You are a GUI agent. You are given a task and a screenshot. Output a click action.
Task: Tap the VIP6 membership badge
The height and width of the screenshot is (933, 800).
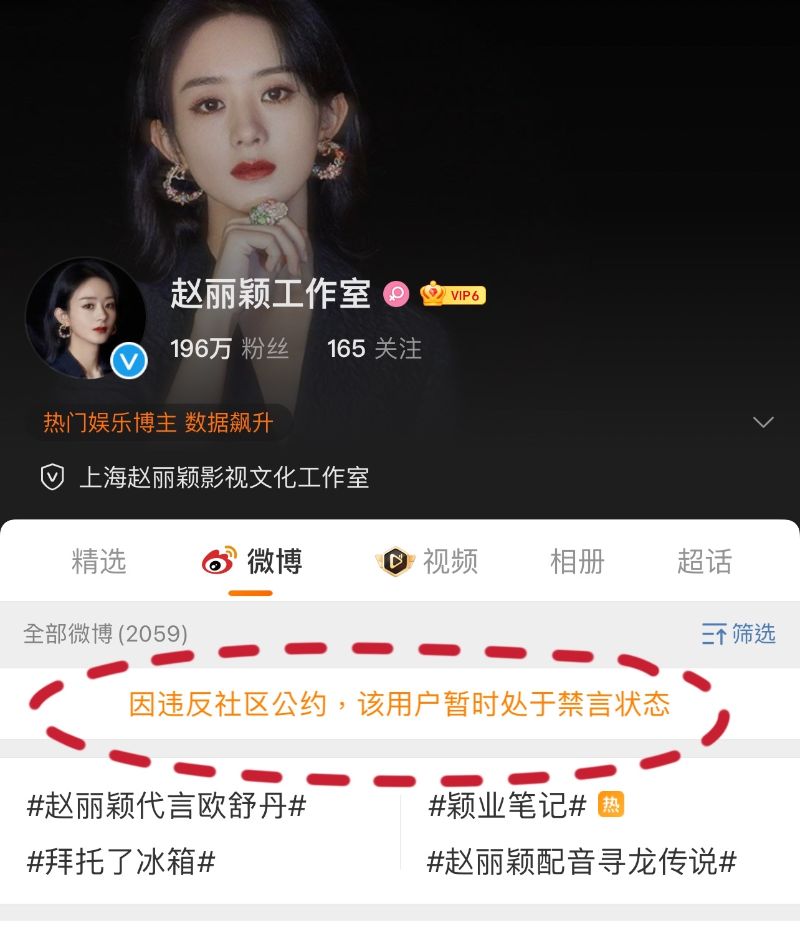click(453, 294)
